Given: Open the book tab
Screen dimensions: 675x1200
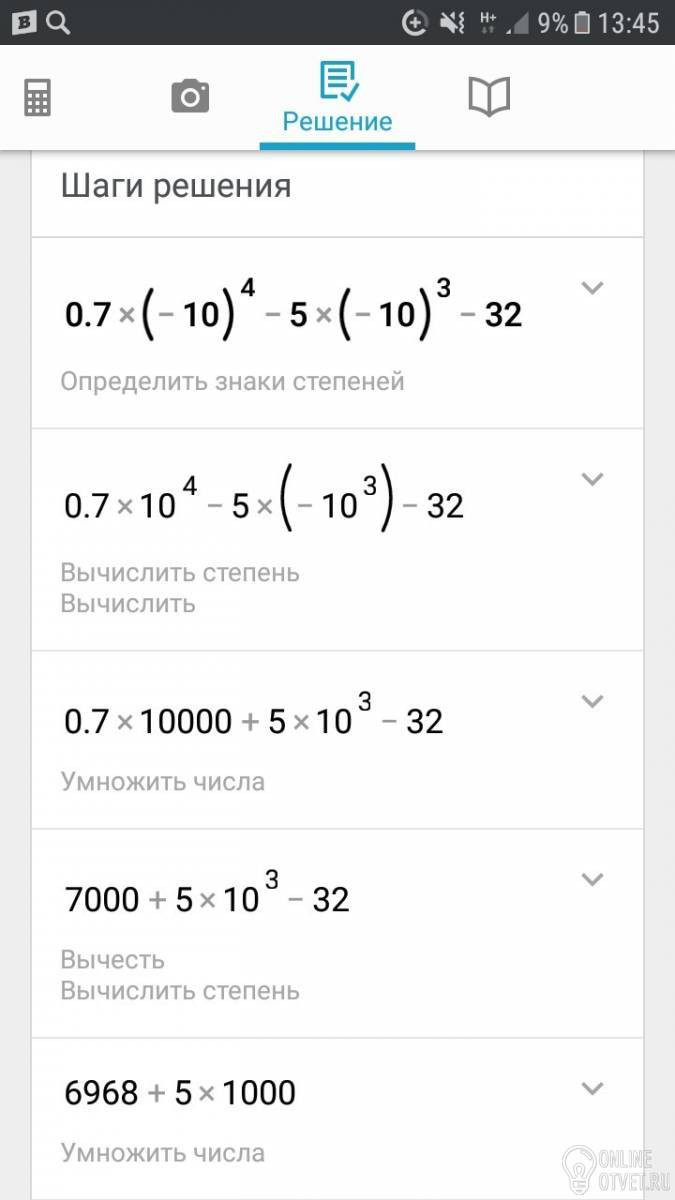Looking at the screenshot, I should point(489,97).
